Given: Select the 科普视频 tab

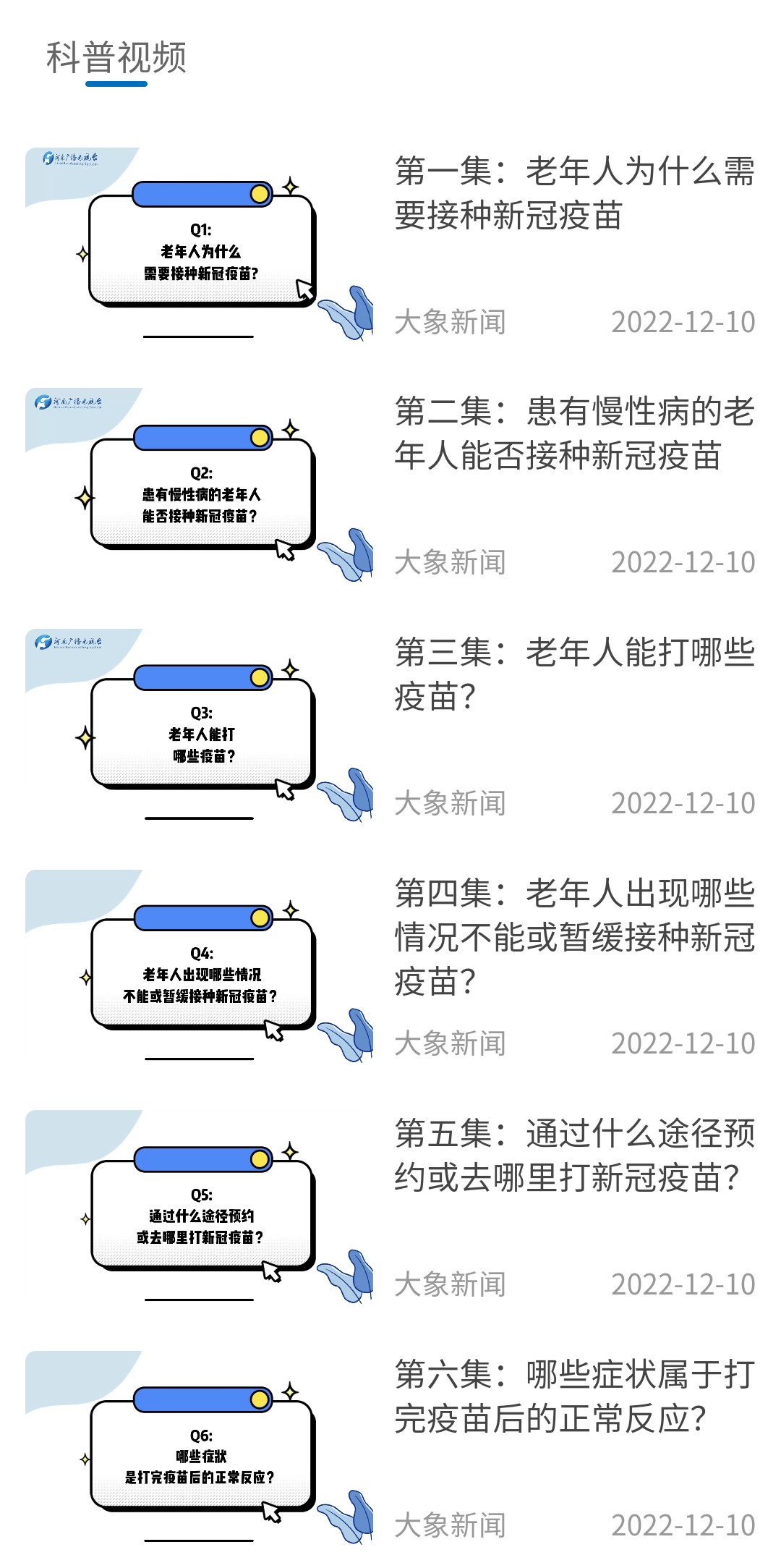Looking at the screenshot, I should (116, 59).
